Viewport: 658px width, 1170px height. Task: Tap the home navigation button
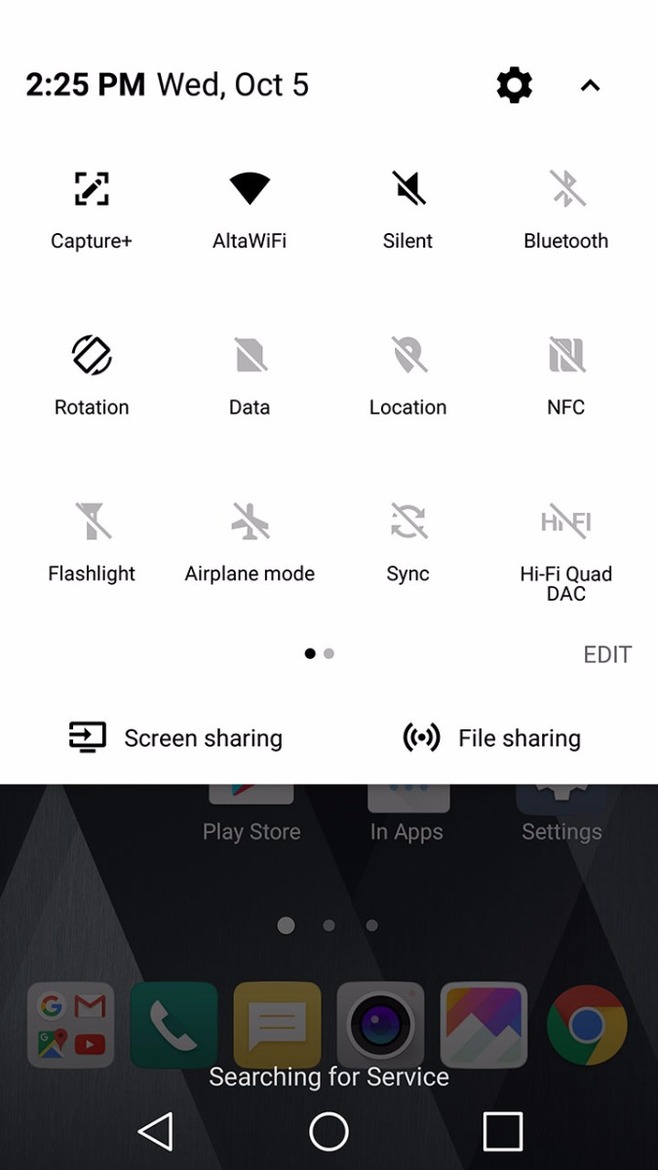coord(329,1132)
